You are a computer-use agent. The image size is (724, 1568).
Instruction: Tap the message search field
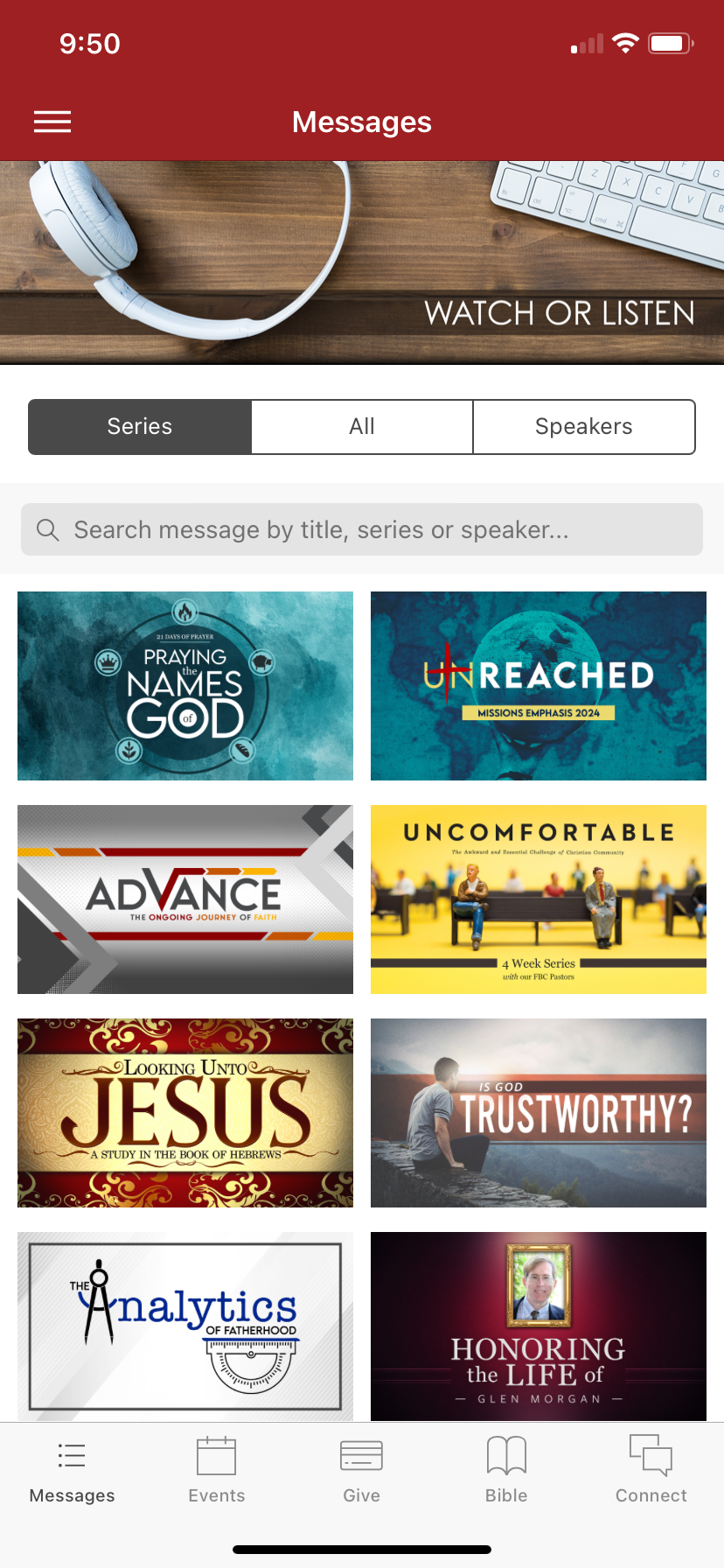click(x=362, y=529)
